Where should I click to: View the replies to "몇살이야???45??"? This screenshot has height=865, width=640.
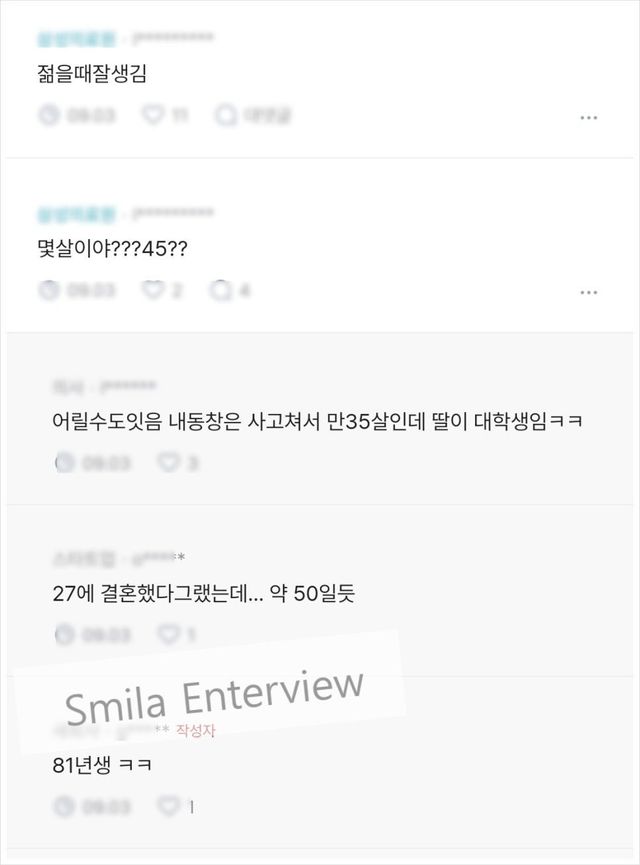tap(221, 290)
